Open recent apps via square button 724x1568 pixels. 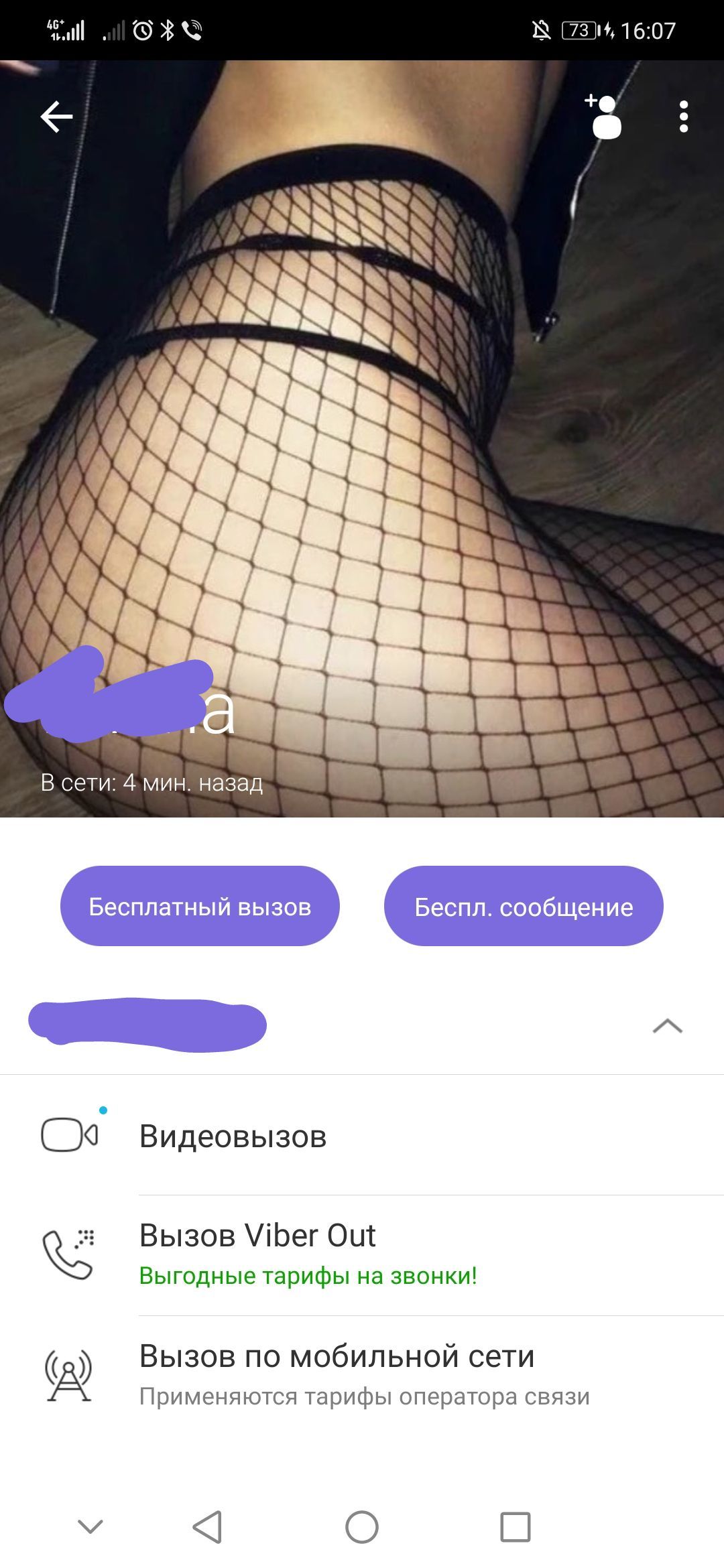516,1527
